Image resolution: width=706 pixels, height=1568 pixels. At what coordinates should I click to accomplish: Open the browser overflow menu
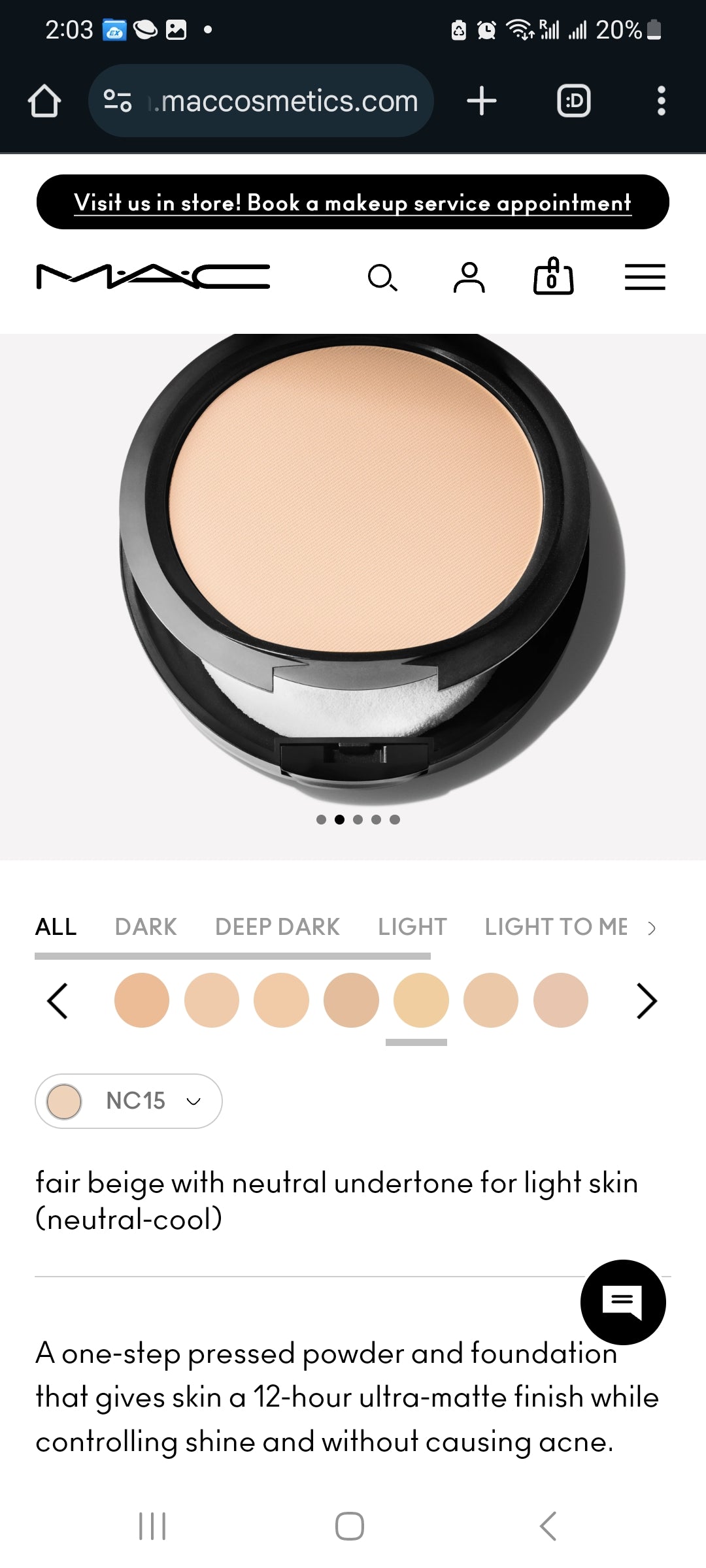[661, 101]
